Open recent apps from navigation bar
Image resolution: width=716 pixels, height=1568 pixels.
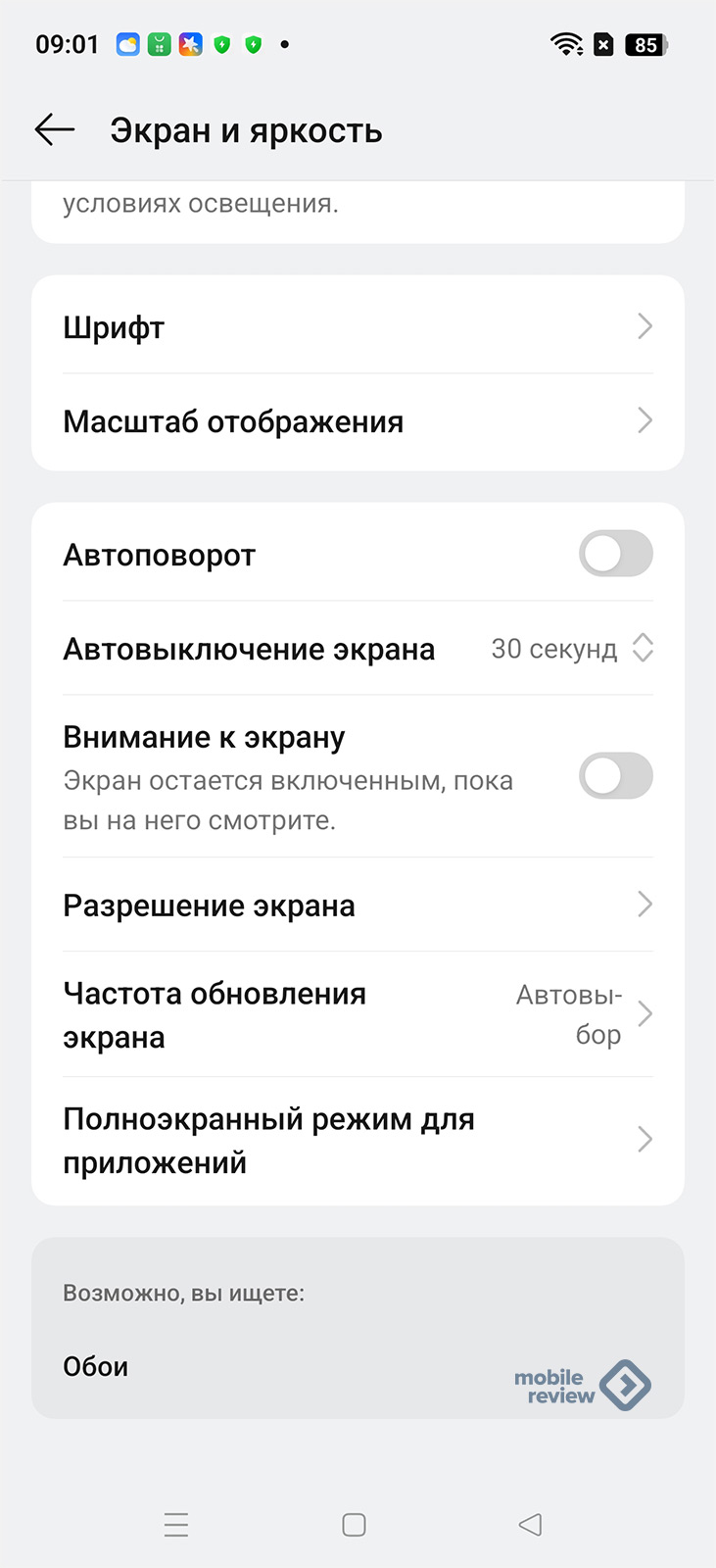tap(176, 1524)
